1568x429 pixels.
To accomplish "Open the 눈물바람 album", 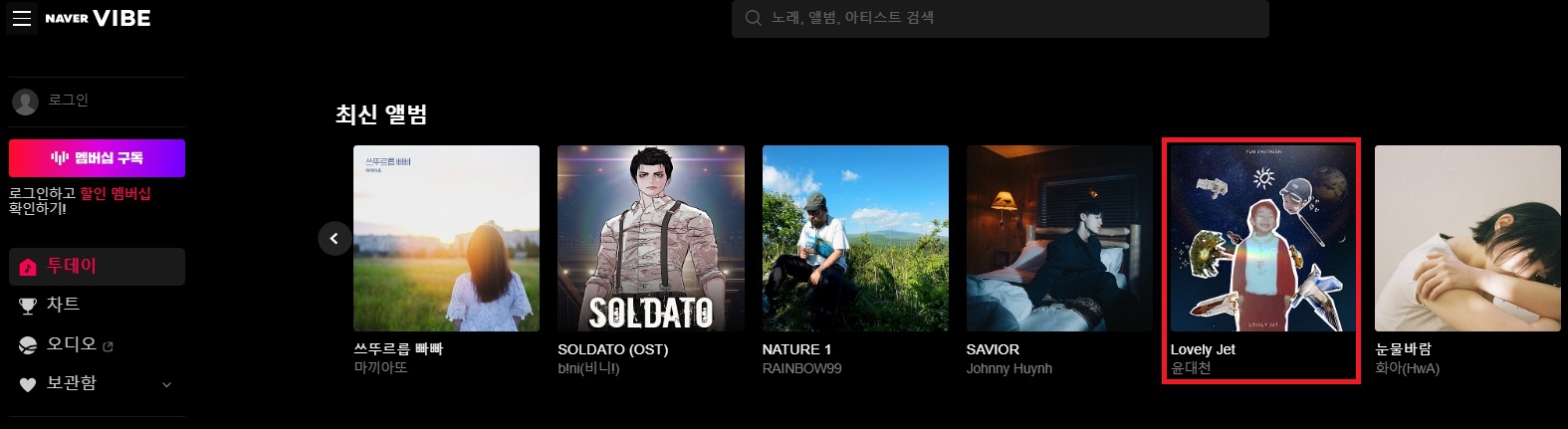I will (1467, 239).
